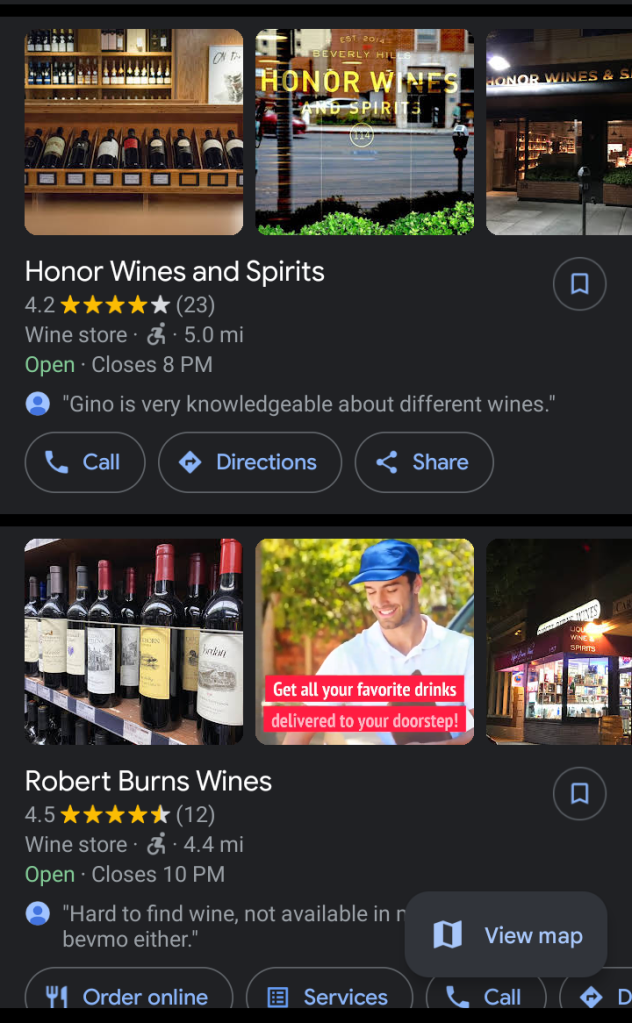
Task: Get directions to Honor Wines and Spirits
Action: click(250, 462)
